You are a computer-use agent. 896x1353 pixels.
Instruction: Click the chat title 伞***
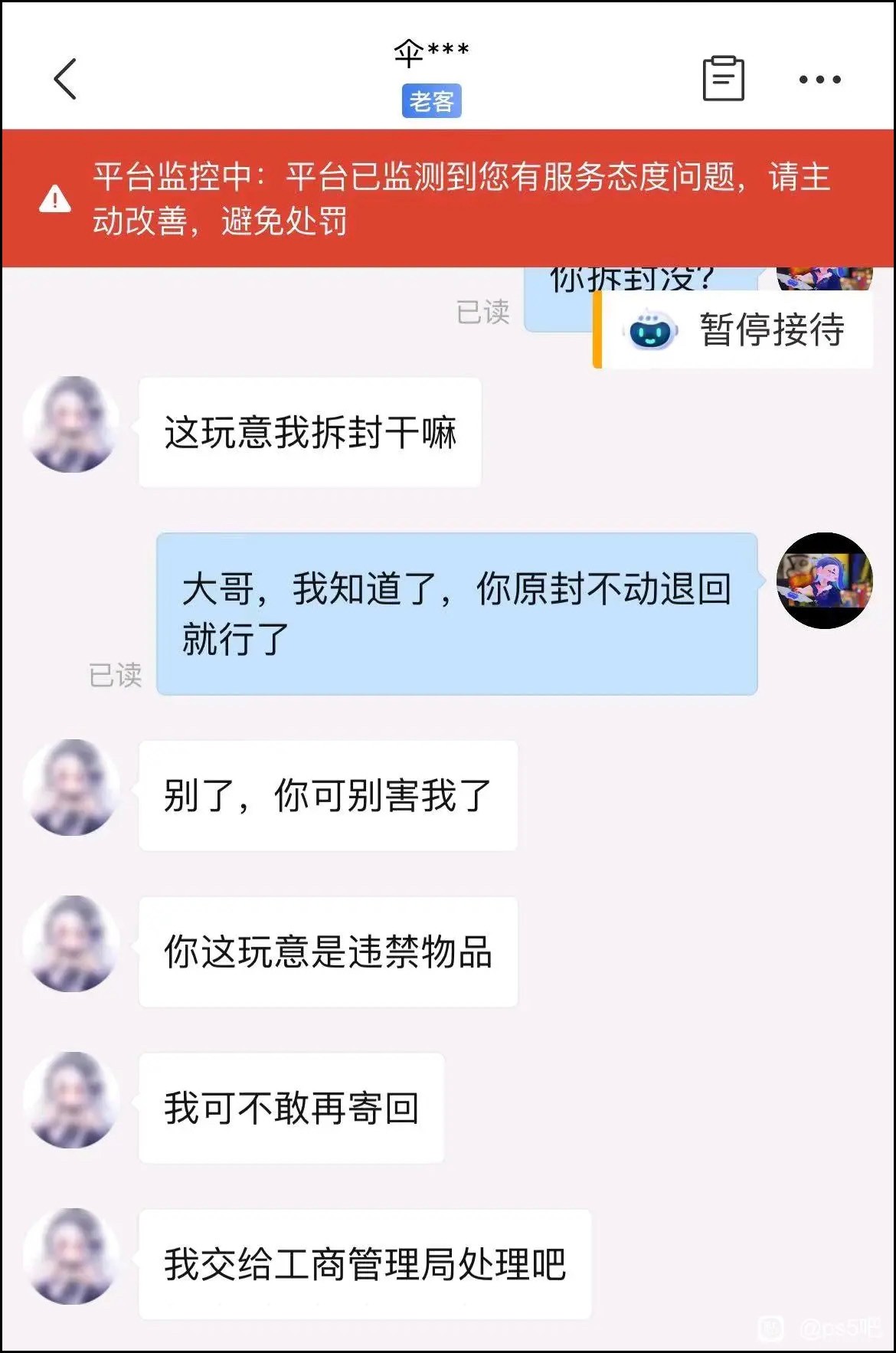[433, 48]
